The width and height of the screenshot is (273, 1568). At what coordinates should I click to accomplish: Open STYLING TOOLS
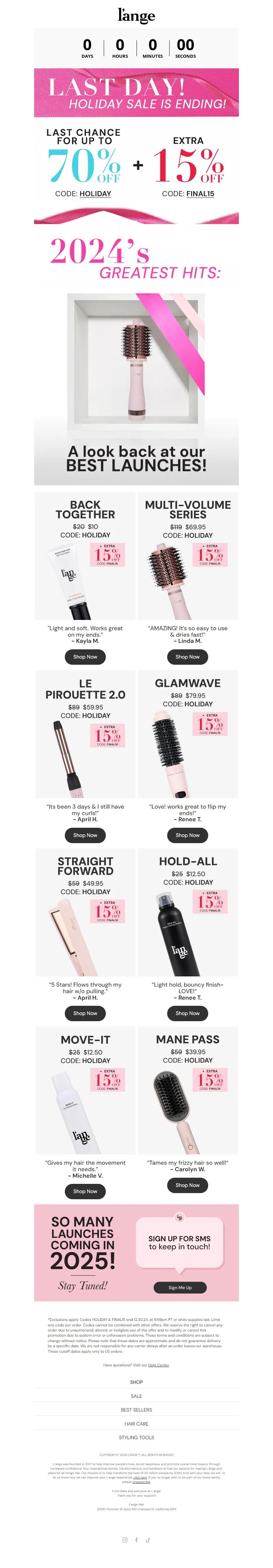click(x=136, y=1437)
